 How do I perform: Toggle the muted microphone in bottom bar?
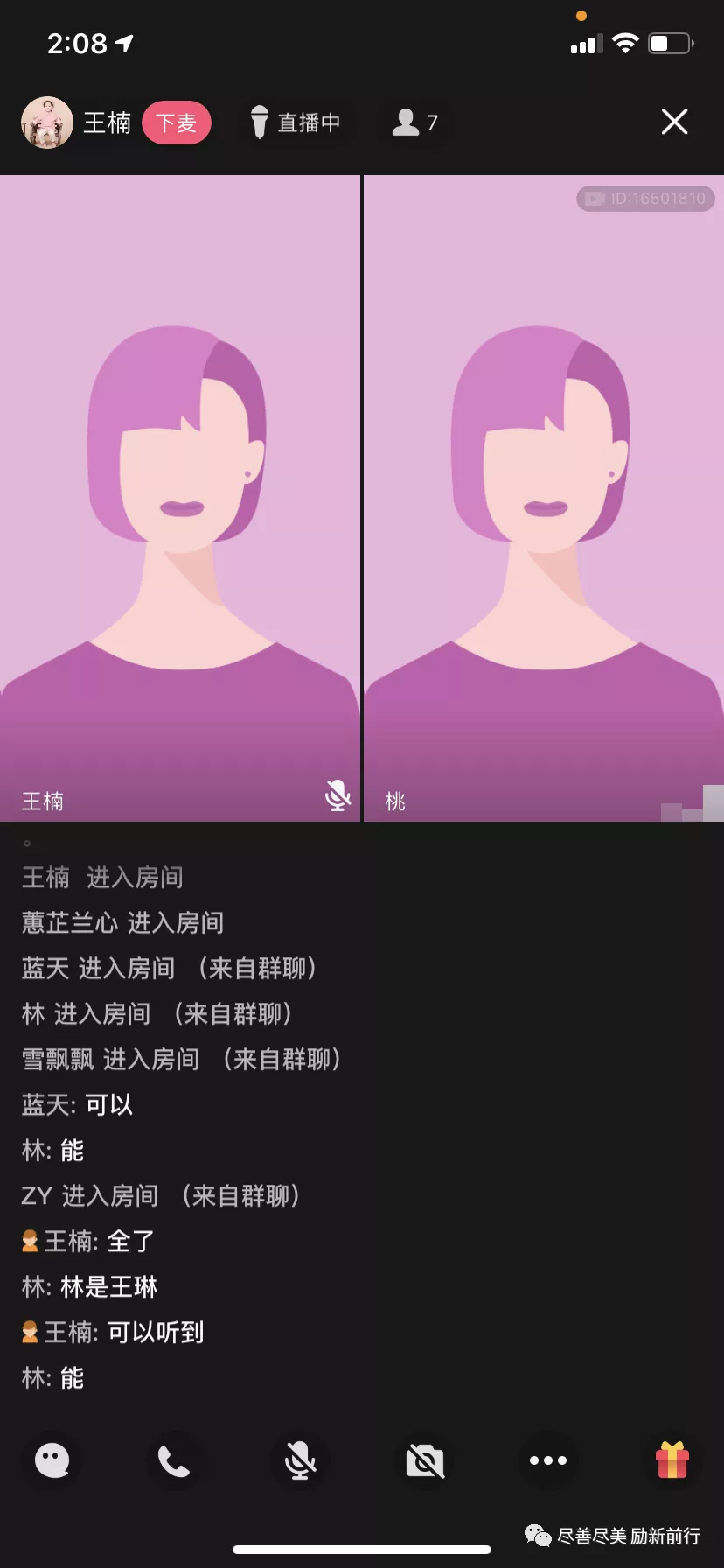click(x=300, y=1460)
